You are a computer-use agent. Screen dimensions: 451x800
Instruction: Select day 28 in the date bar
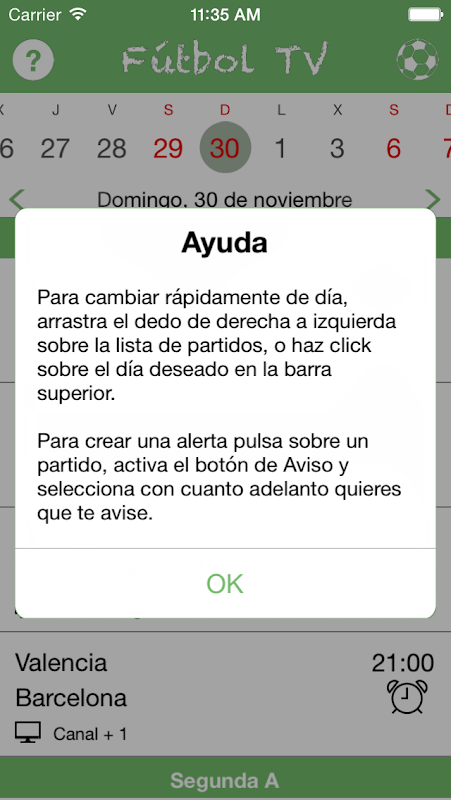tap(111, 148)
